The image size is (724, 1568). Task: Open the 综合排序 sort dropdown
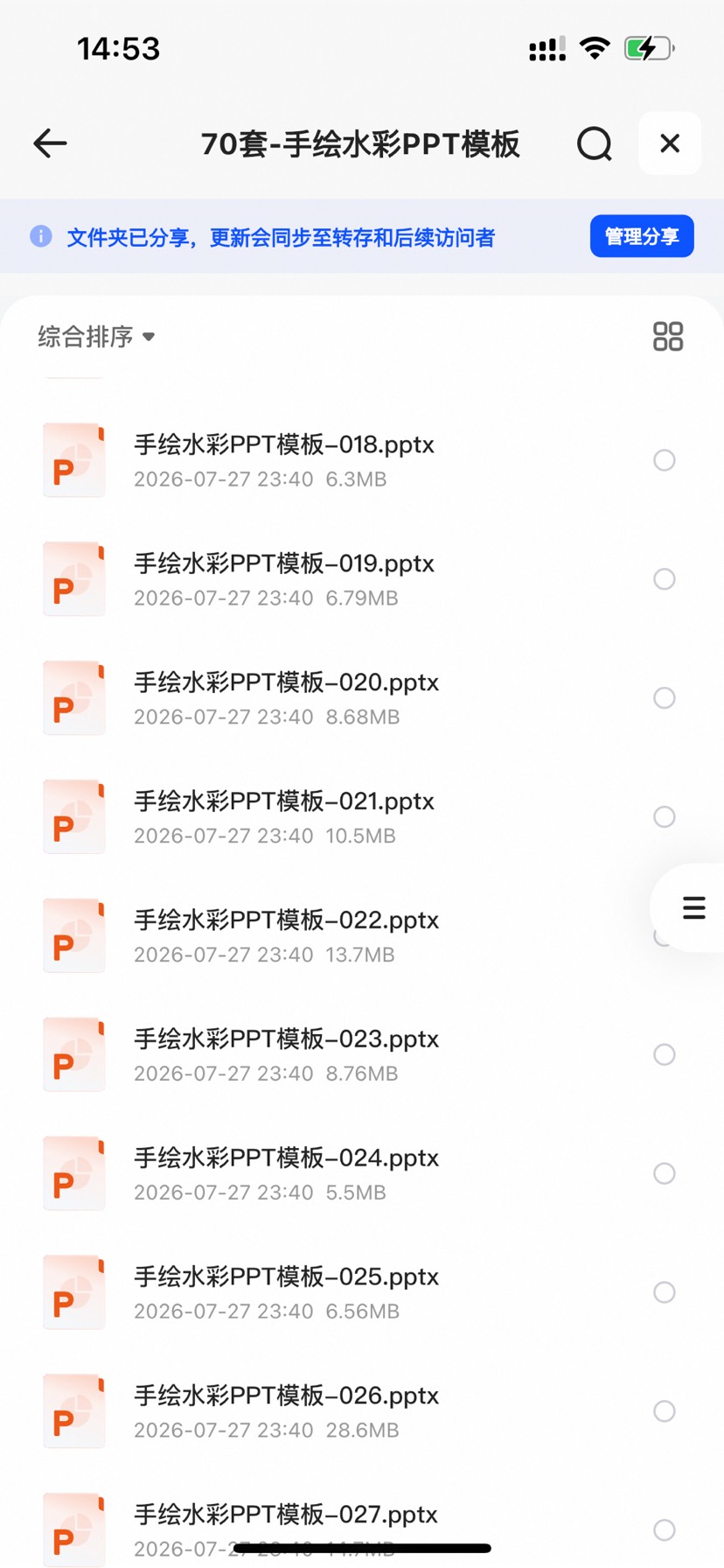click(96, 337)
